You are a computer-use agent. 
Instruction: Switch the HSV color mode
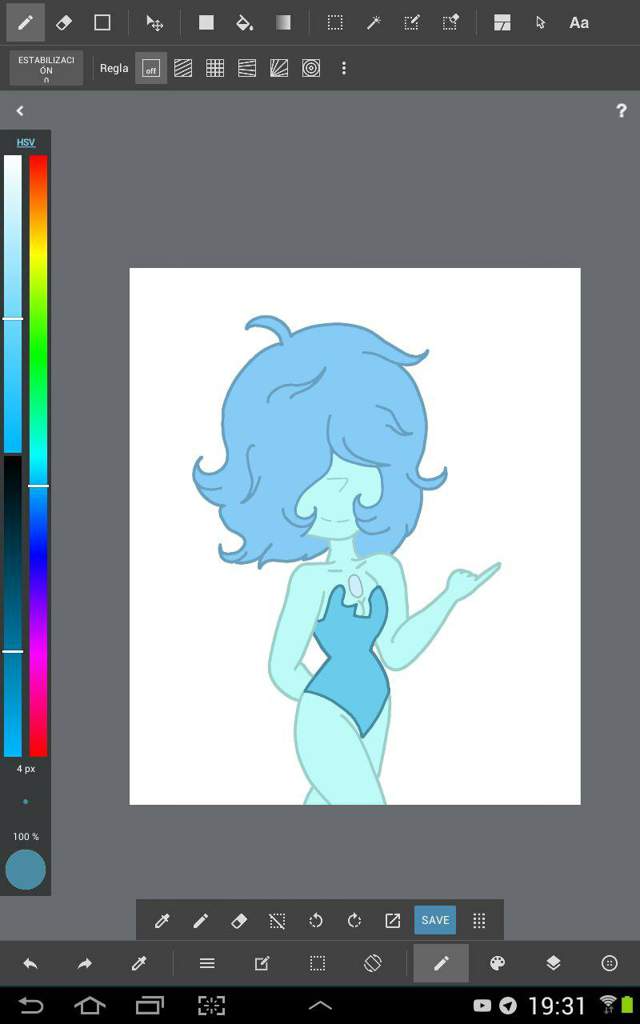pyautogui.click(x=25, y=143)
